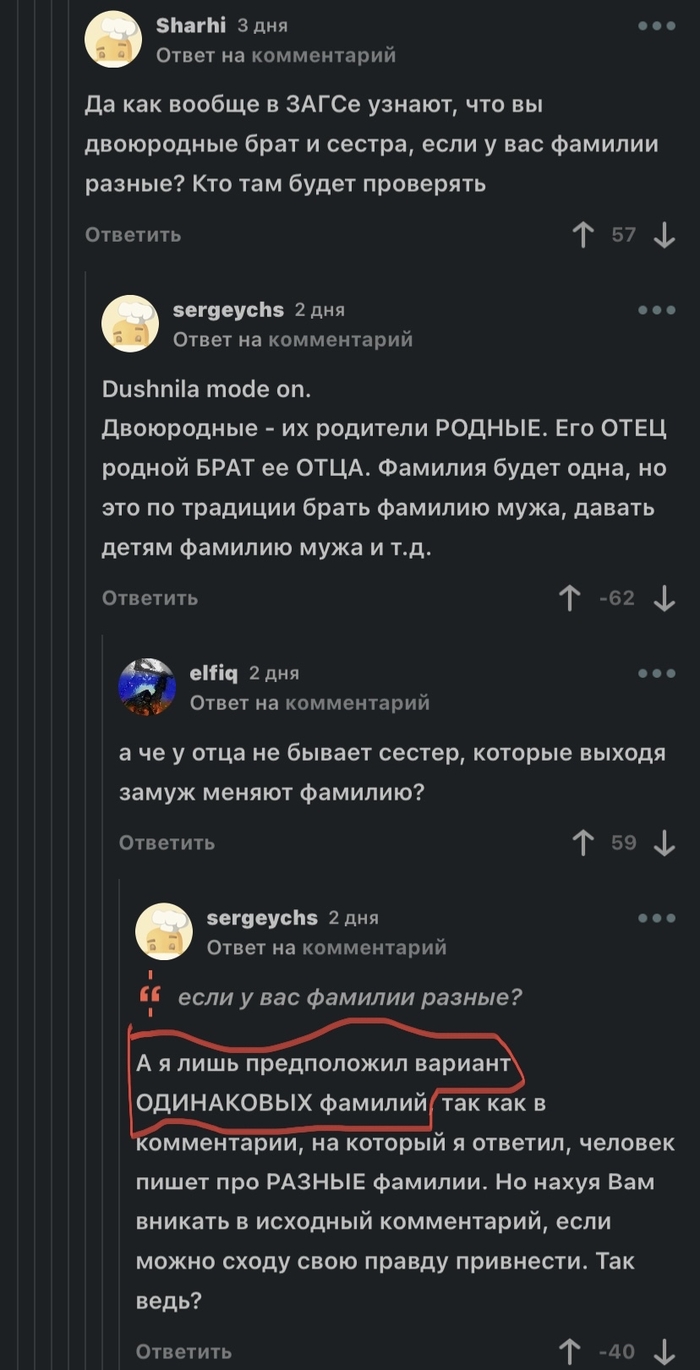700x1370 pixels.
Task: Open overflow menu on sergeychs's quoted reply
Action: pos(657,918)
